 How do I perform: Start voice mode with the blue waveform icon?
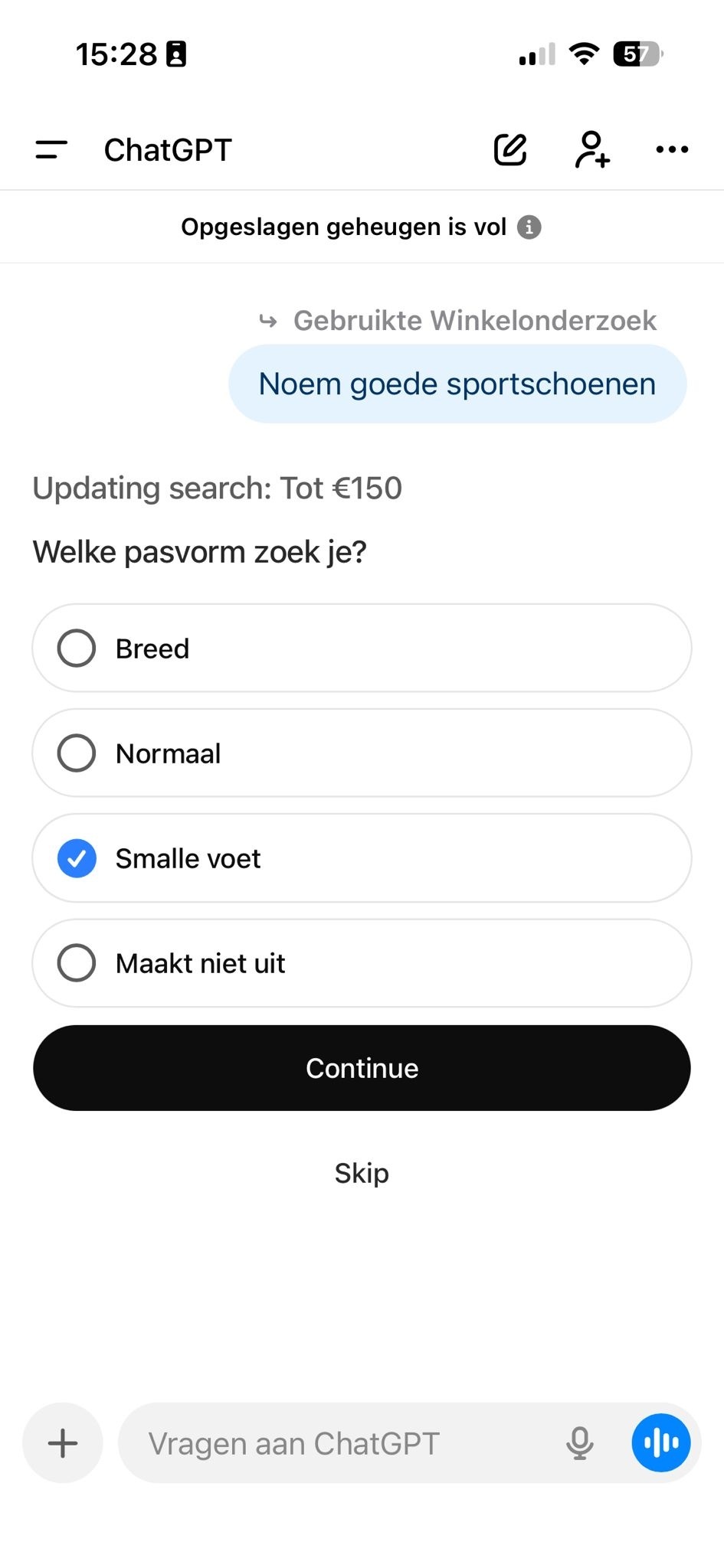click(x=660, y=1442)
